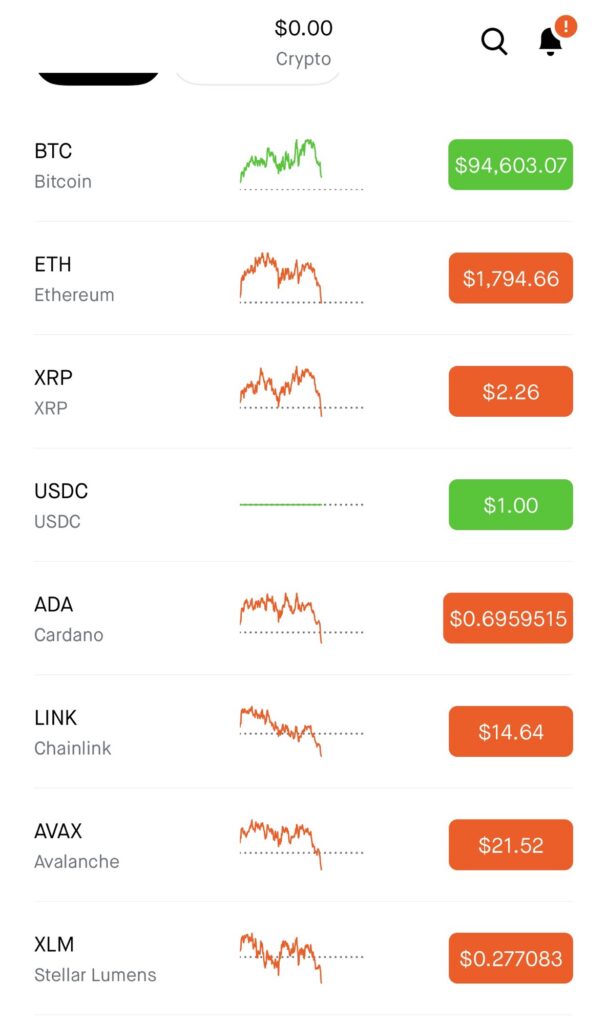Image resolution: width=607 pixels, height=1024 pixels.
Task: Tap the $0.277083 price button
Action: (x=510, y=958)
